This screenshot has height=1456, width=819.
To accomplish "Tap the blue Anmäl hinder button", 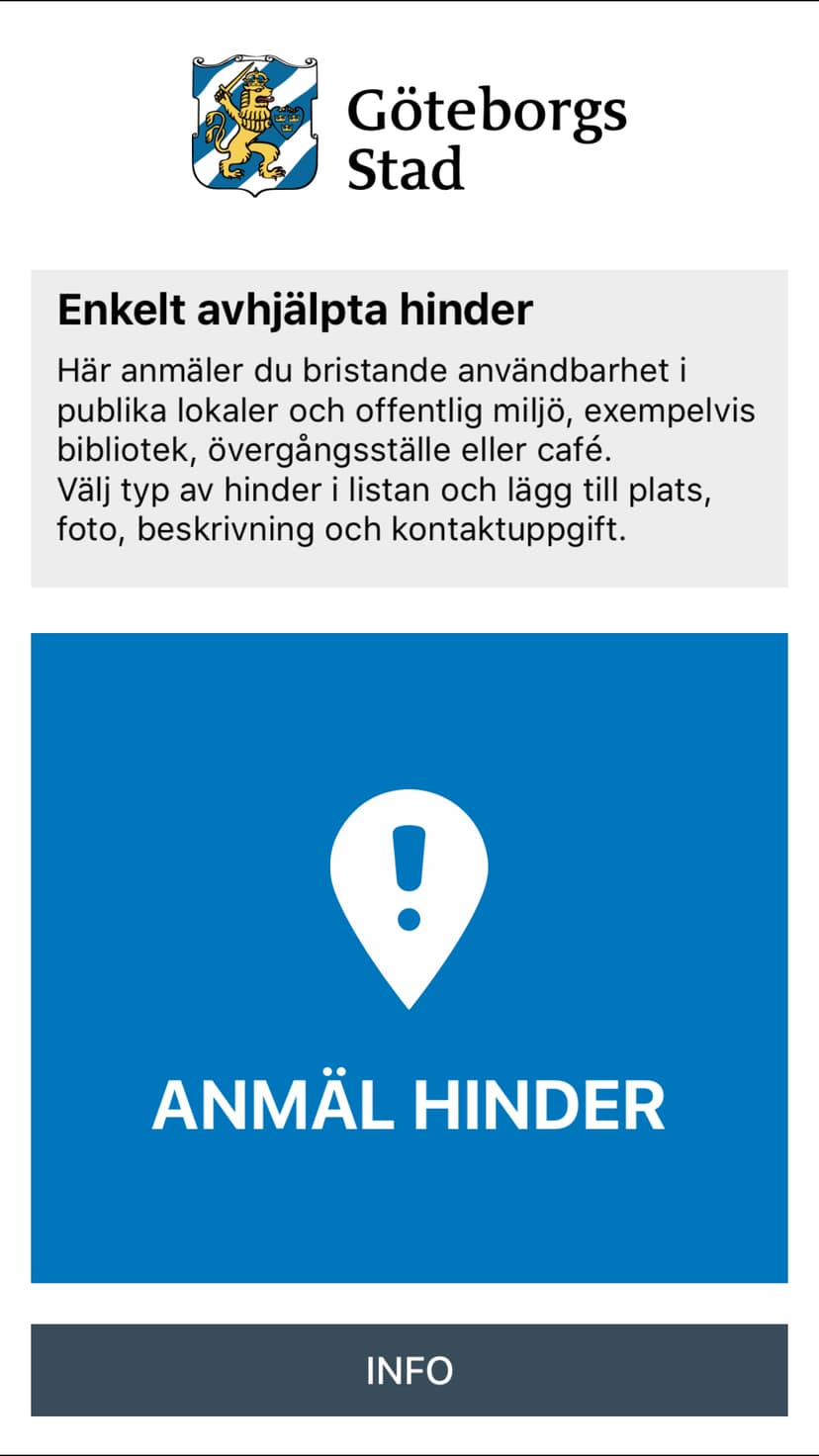I will pyautogui.click(x=409, y=957).
